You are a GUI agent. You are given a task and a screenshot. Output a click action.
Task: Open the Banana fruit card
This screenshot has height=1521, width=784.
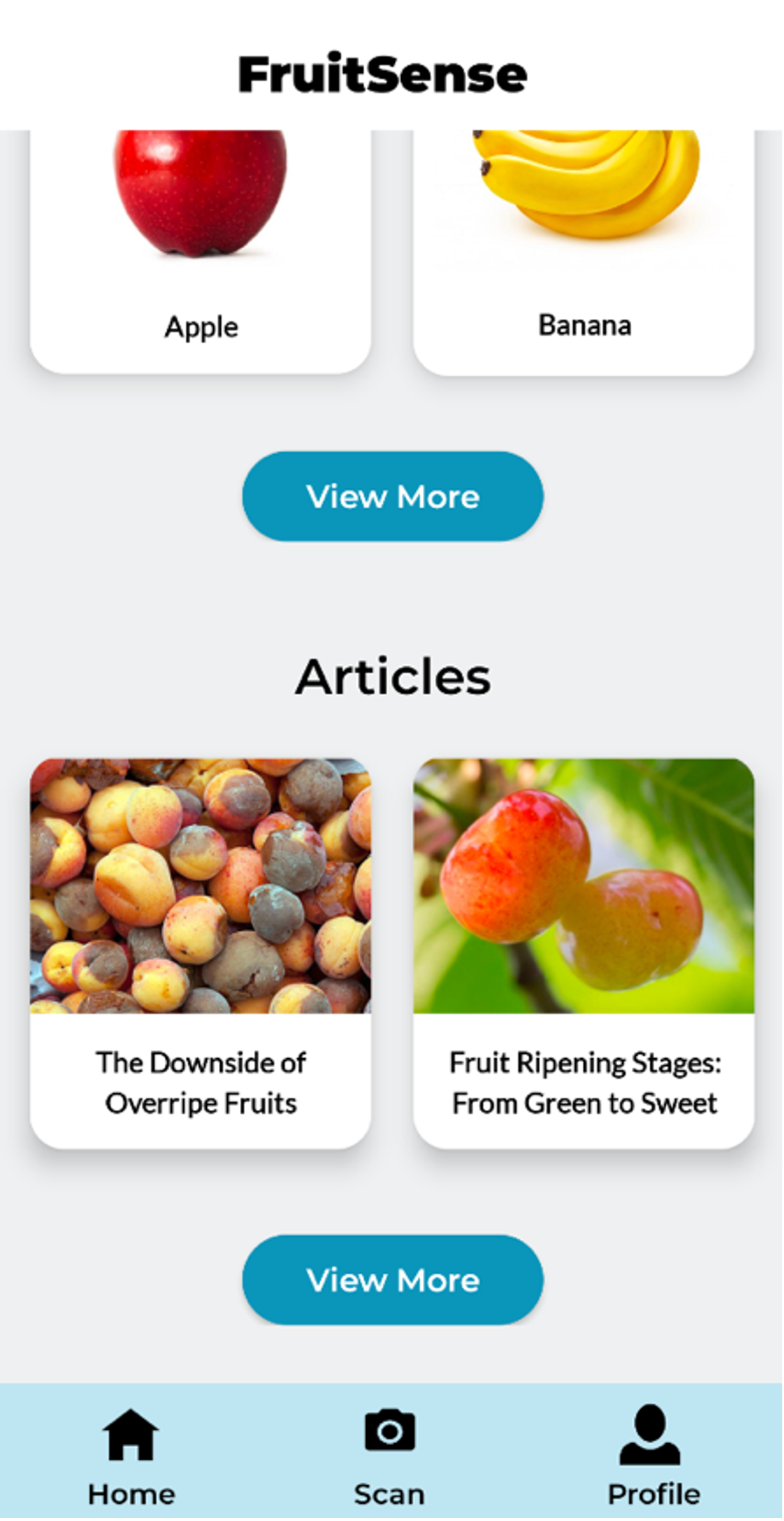[583, 252]
